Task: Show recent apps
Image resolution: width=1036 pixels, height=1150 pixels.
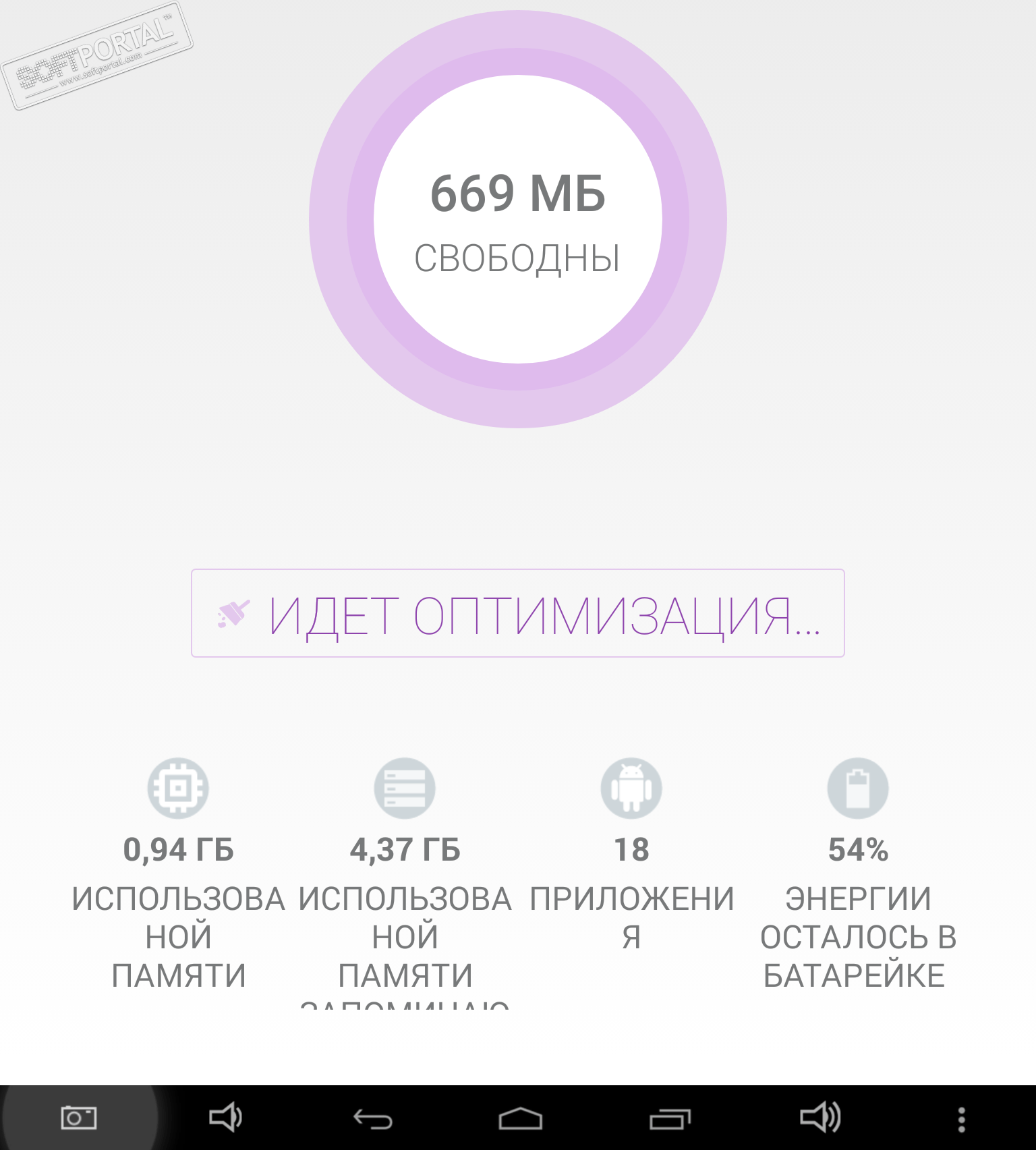Action: click(x=670, y=1119)
